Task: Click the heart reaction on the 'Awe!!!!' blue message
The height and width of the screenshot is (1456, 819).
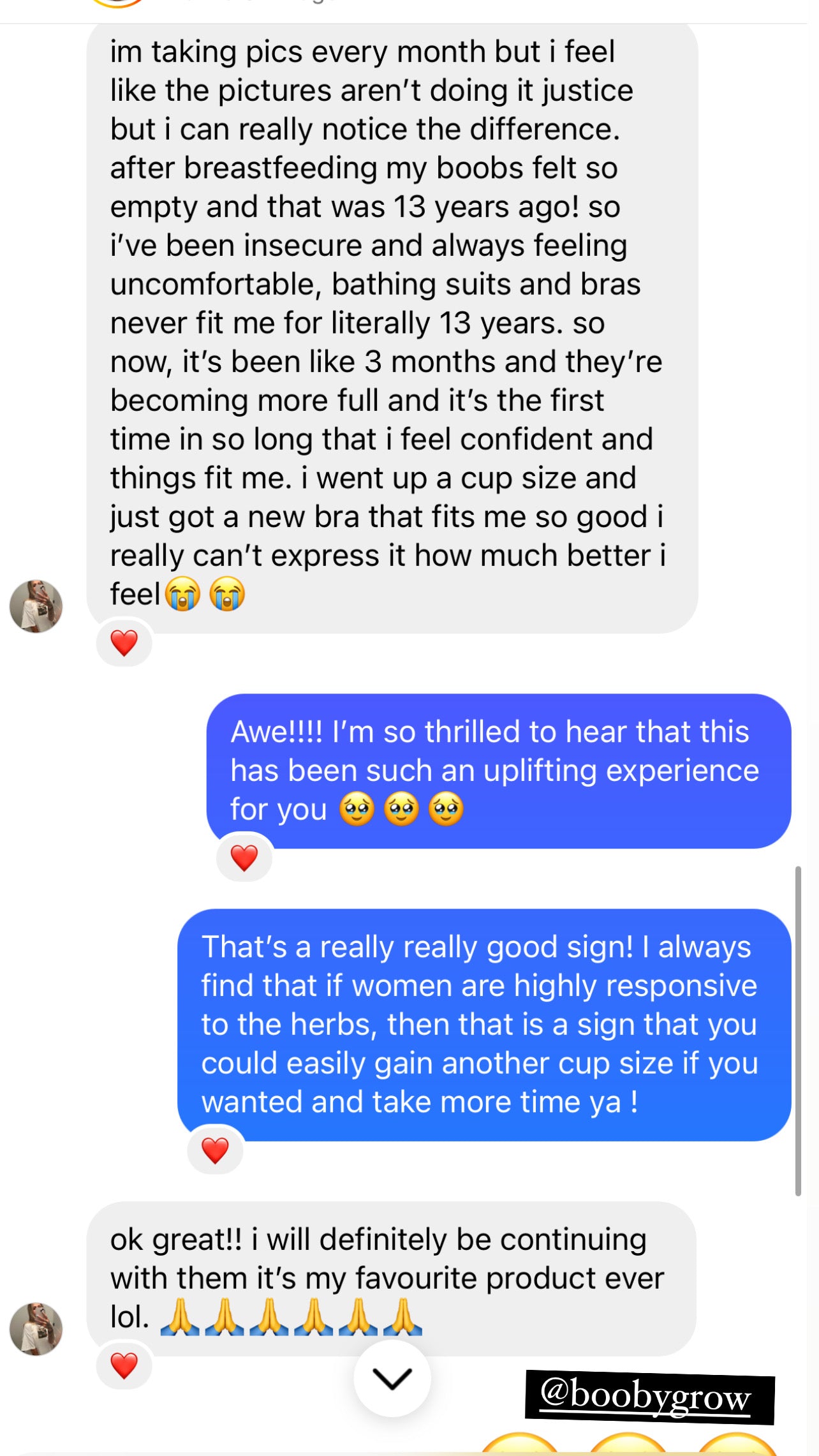Action: point(244,858)
